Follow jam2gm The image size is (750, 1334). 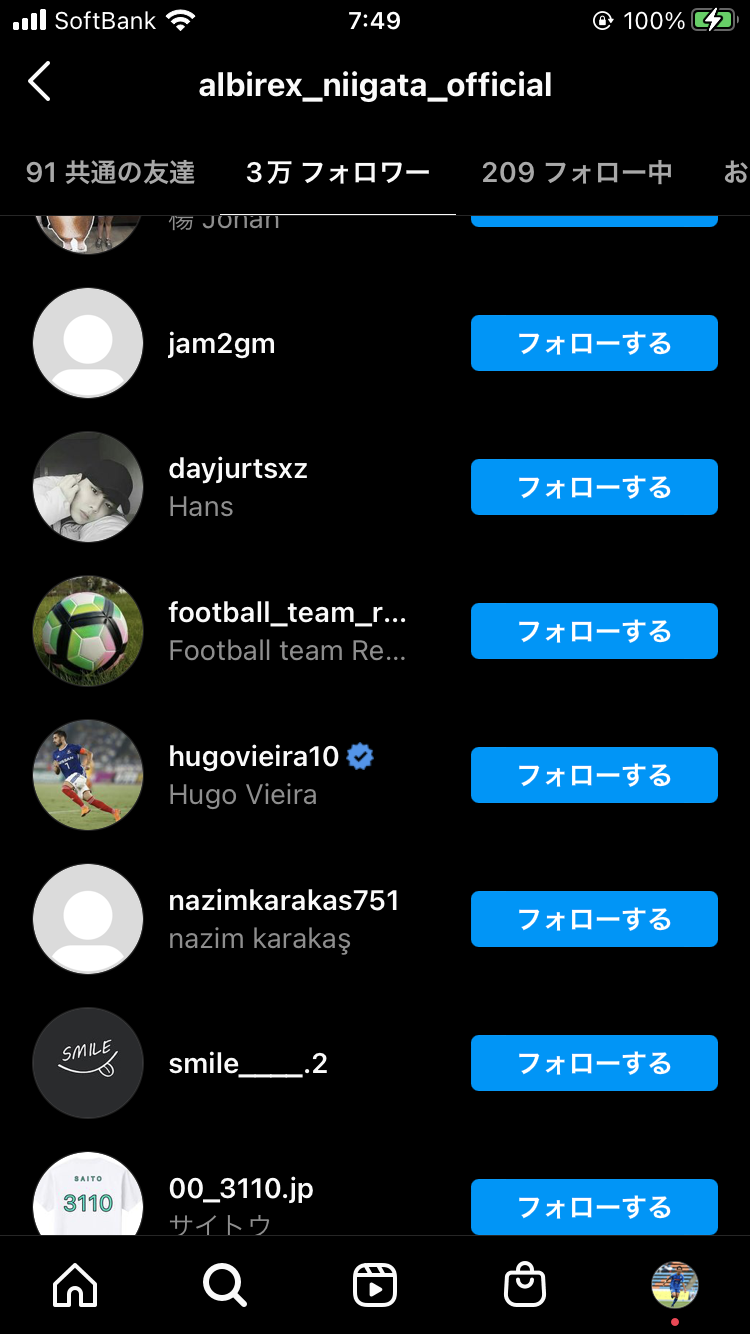coord(594,343)
